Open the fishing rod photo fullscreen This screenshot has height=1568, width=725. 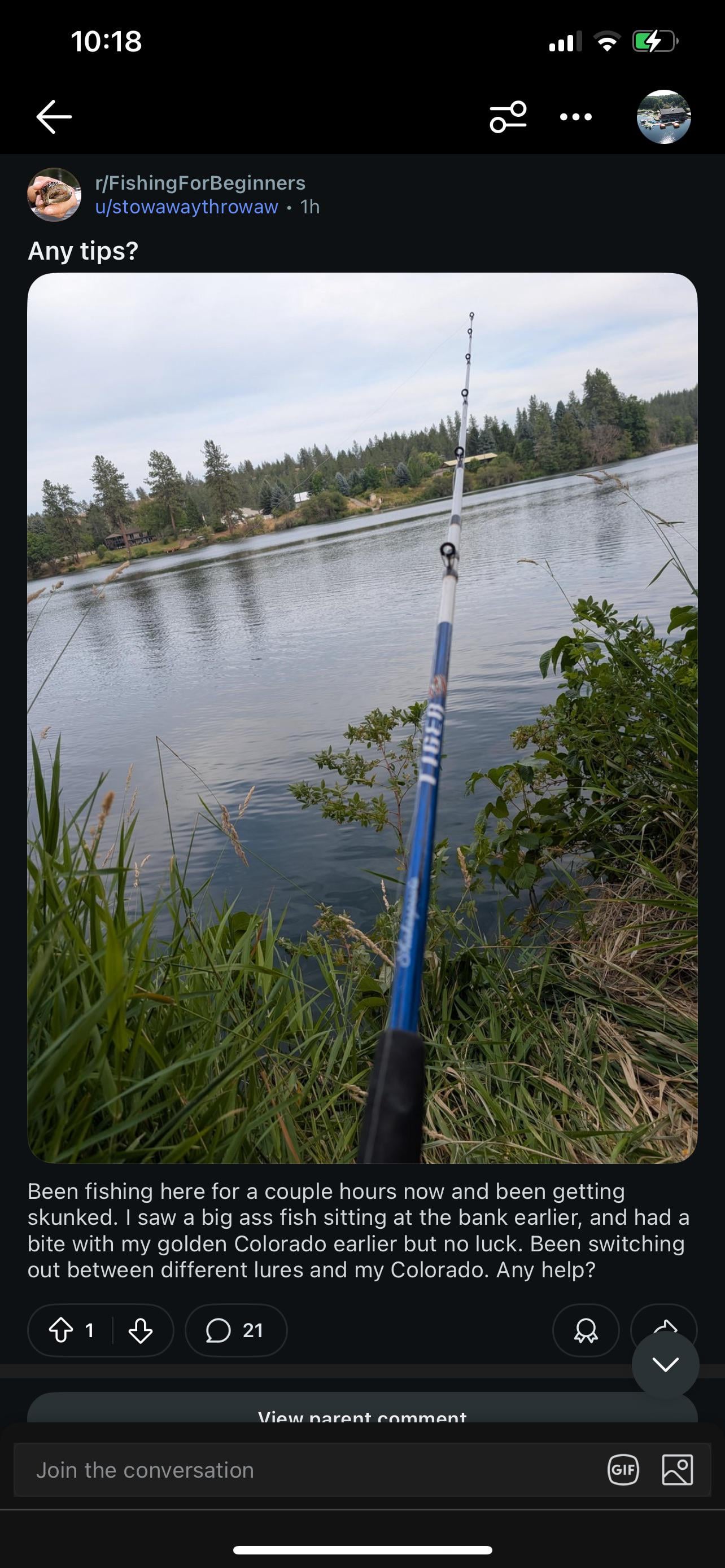click(x=362, y=719)
